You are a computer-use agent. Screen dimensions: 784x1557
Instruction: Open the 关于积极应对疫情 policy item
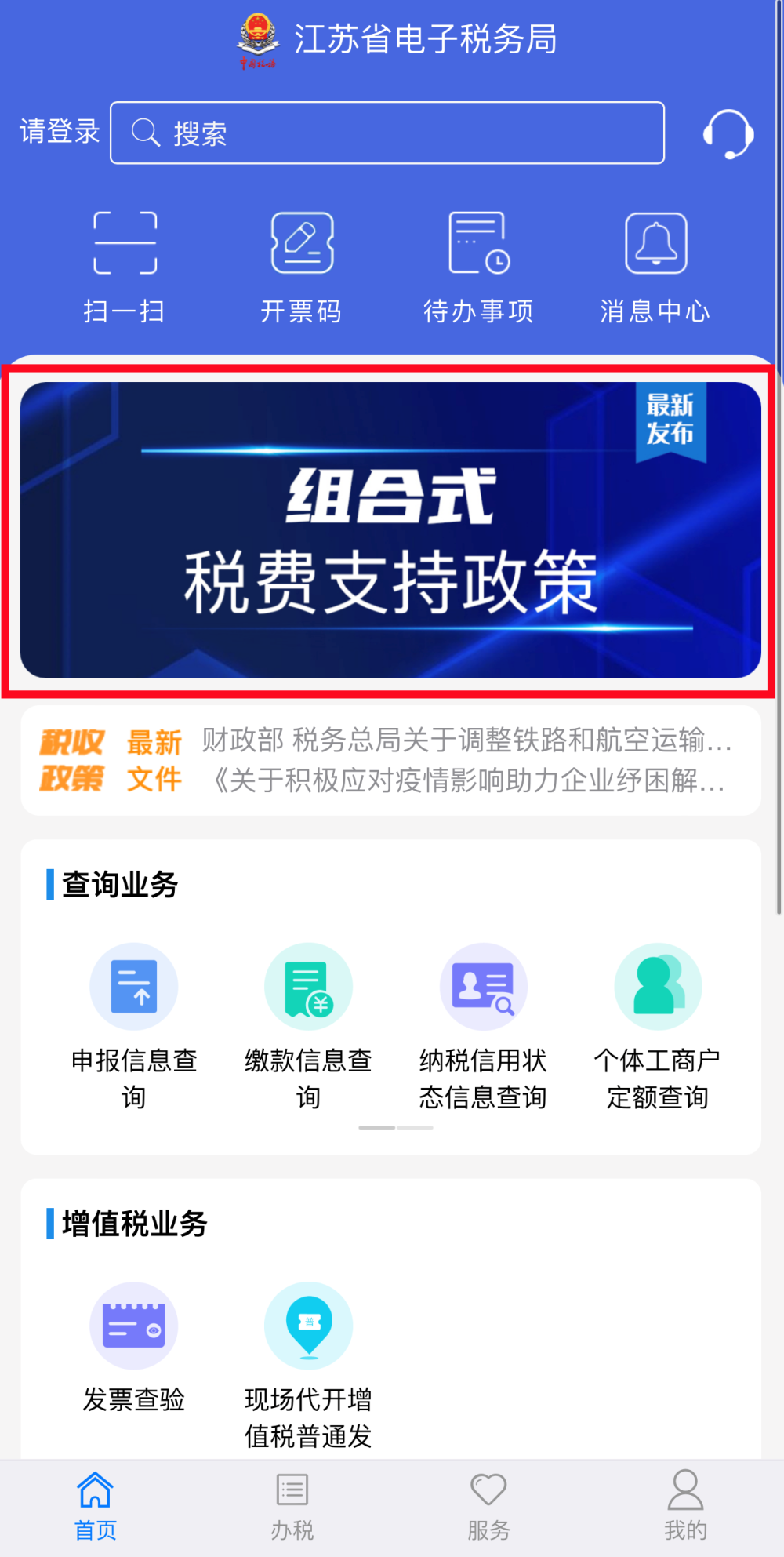(x=467, y=780)
